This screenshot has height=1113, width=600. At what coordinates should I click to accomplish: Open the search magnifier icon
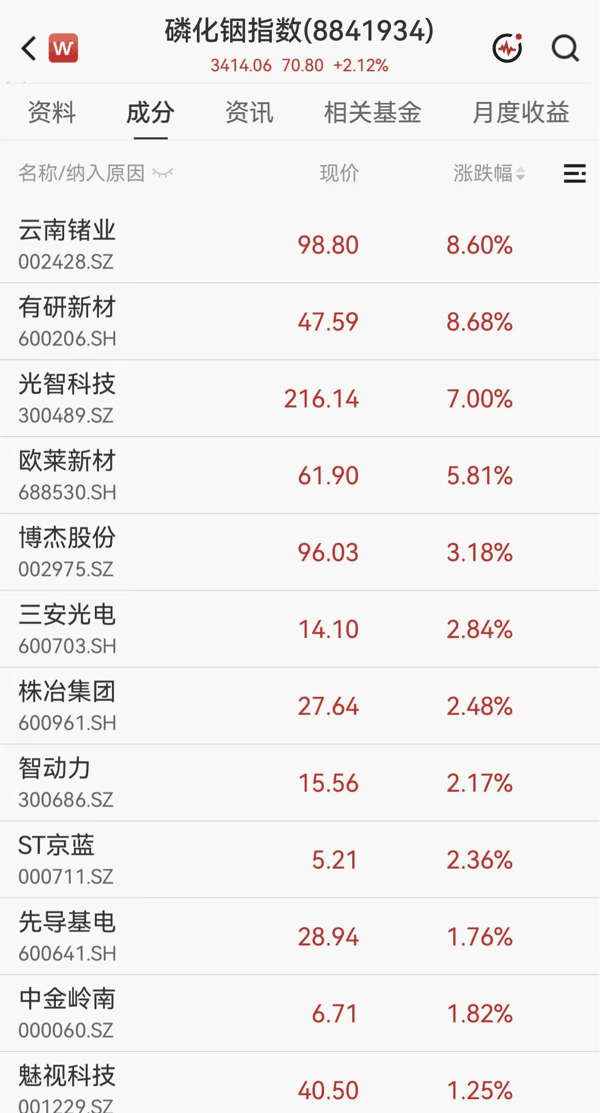pyautogui.click(x=565, y=49)
